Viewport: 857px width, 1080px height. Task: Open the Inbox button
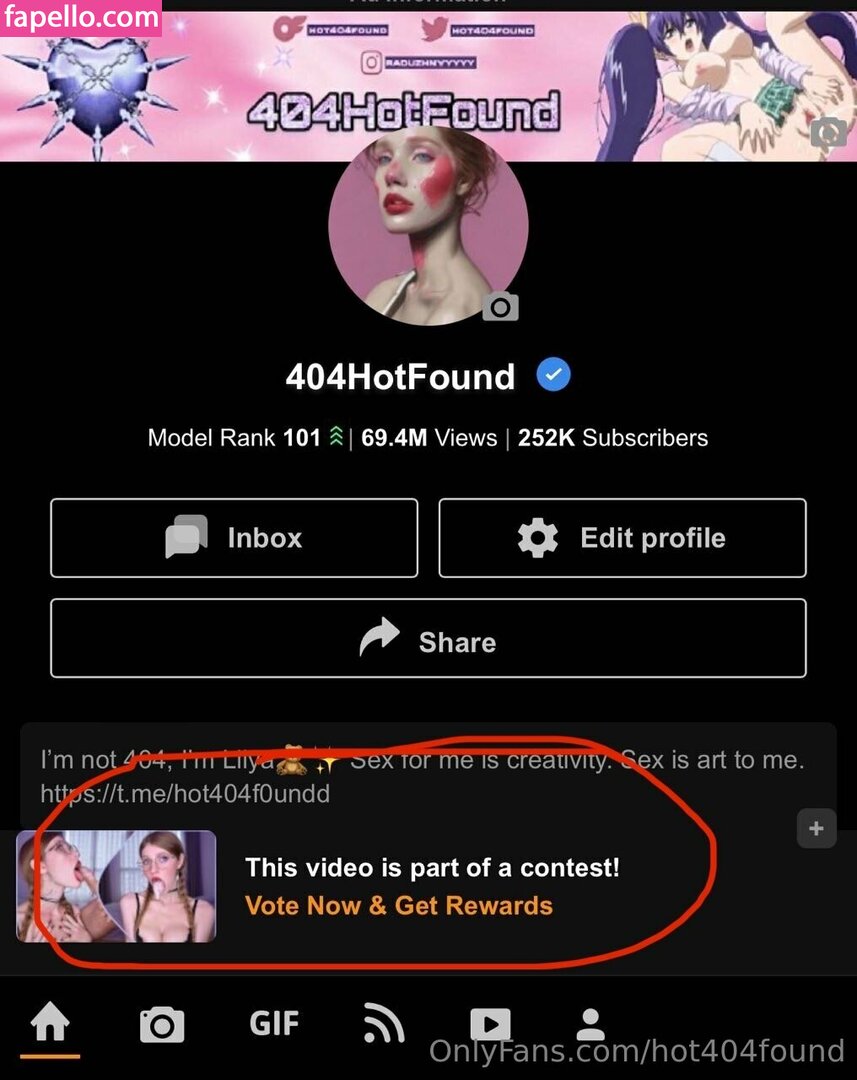[234, 538]
